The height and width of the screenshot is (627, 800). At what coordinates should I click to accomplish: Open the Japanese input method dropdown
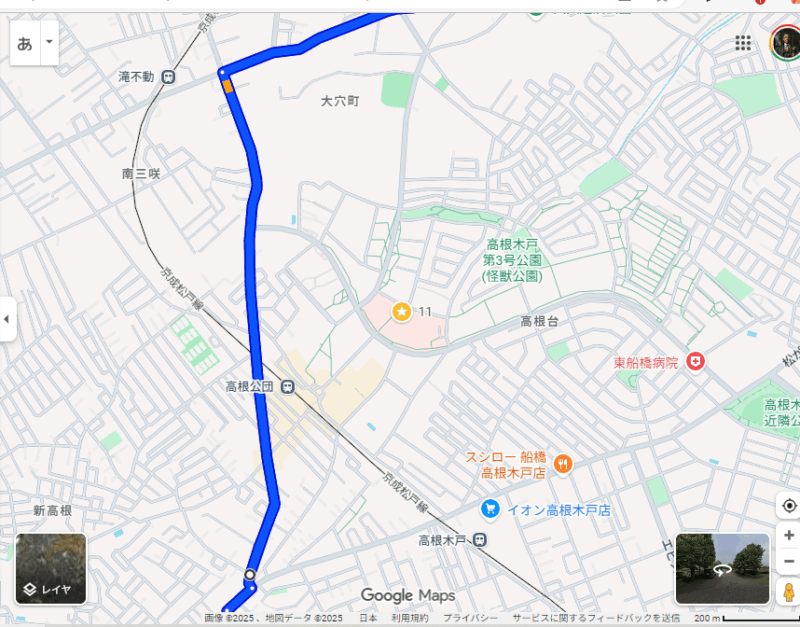click(x=50, y=43)
